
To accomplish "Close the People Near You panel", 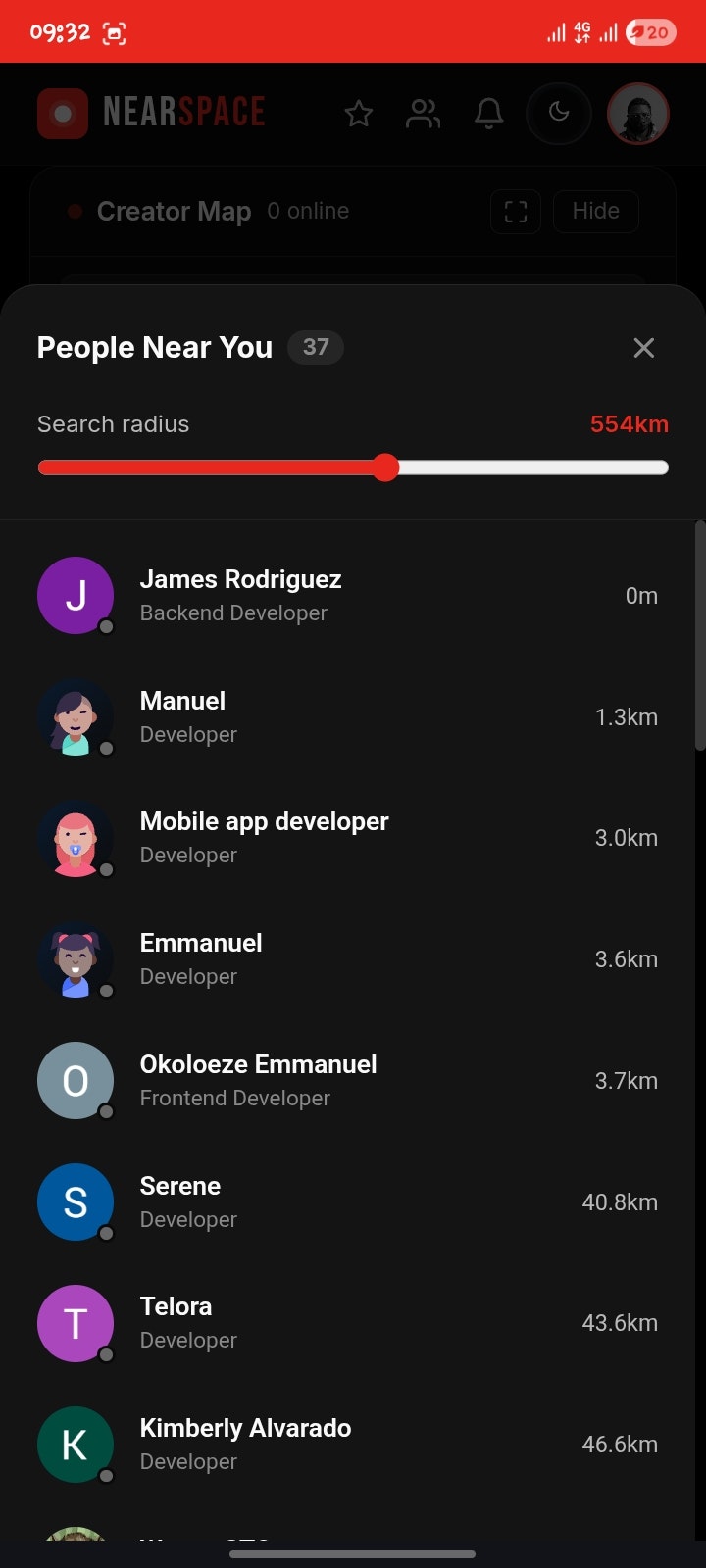I will tap(643, 348).
